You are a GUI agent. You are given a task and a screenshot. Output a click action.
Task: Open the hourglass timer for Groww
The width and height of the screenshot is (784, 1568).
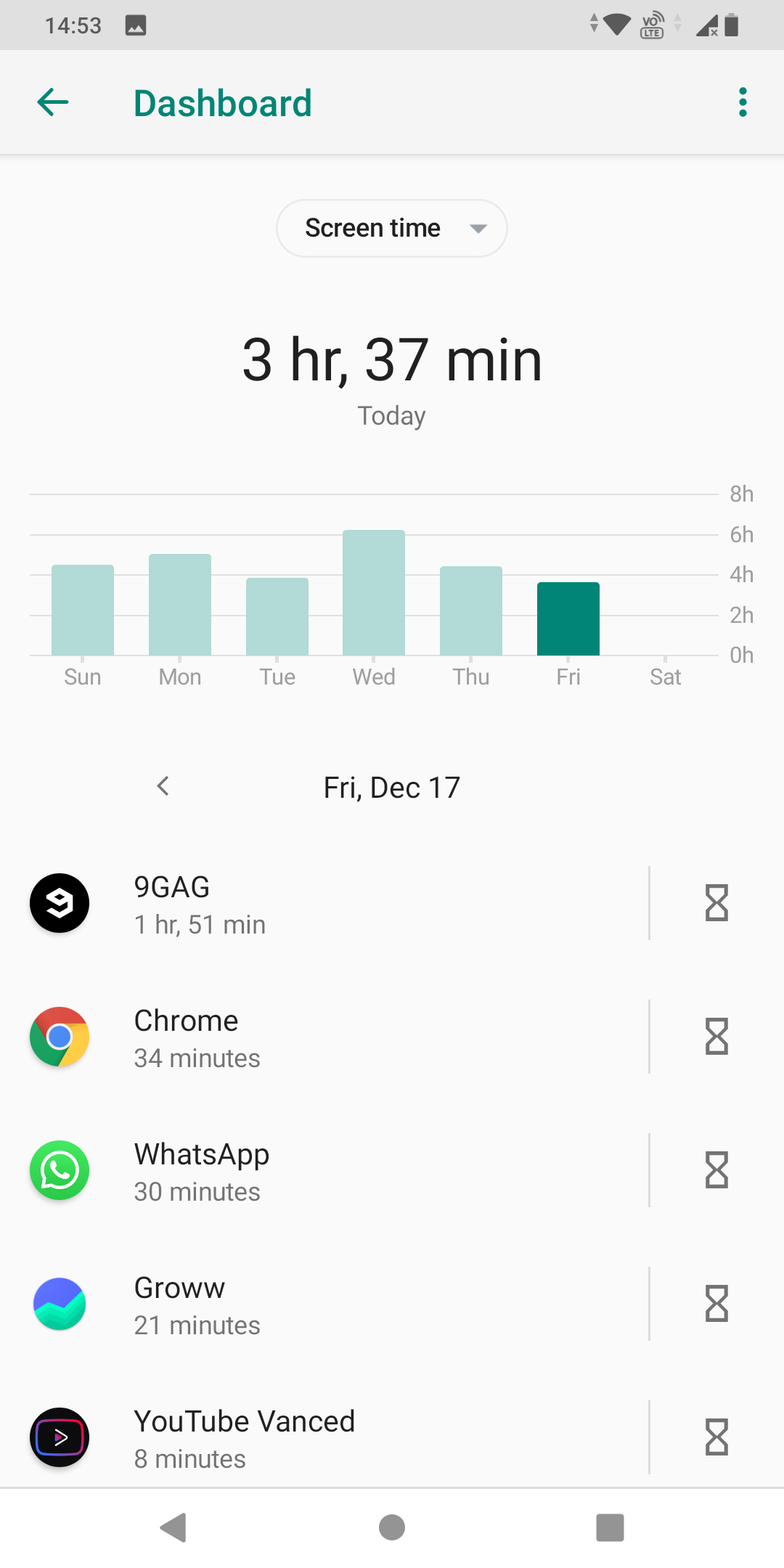point(716,1303)
